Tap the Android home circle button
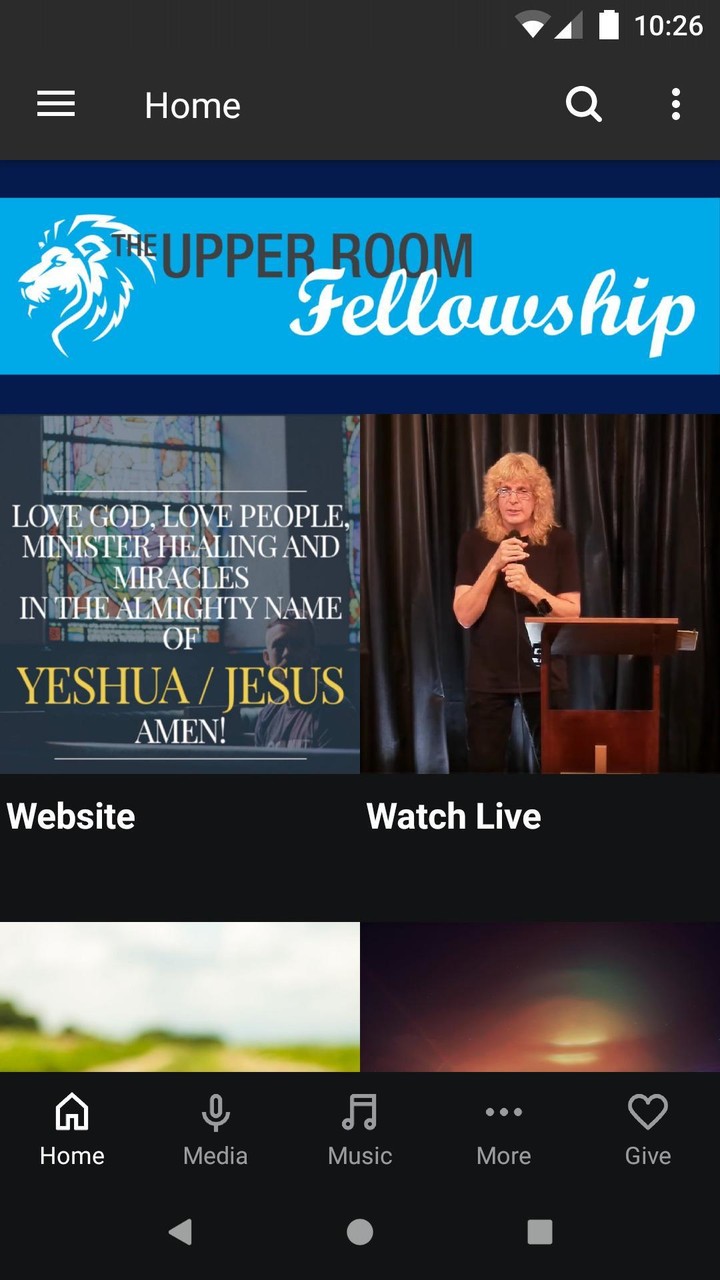The image size is (720, 1280). [360, 1233]
